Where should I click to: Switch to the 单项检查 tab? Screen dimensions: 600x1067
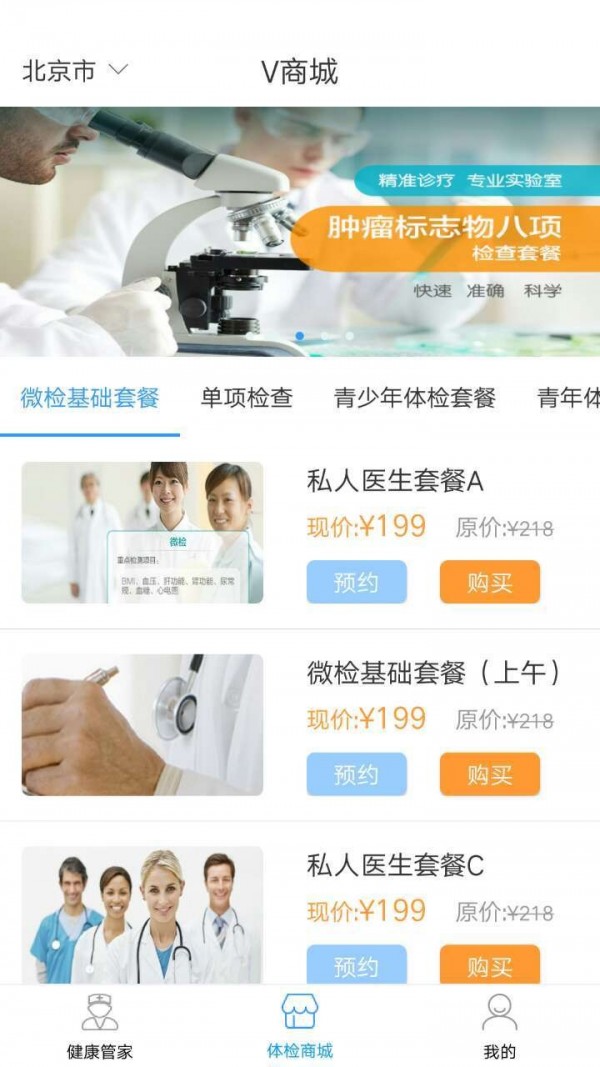pos(246,397)
